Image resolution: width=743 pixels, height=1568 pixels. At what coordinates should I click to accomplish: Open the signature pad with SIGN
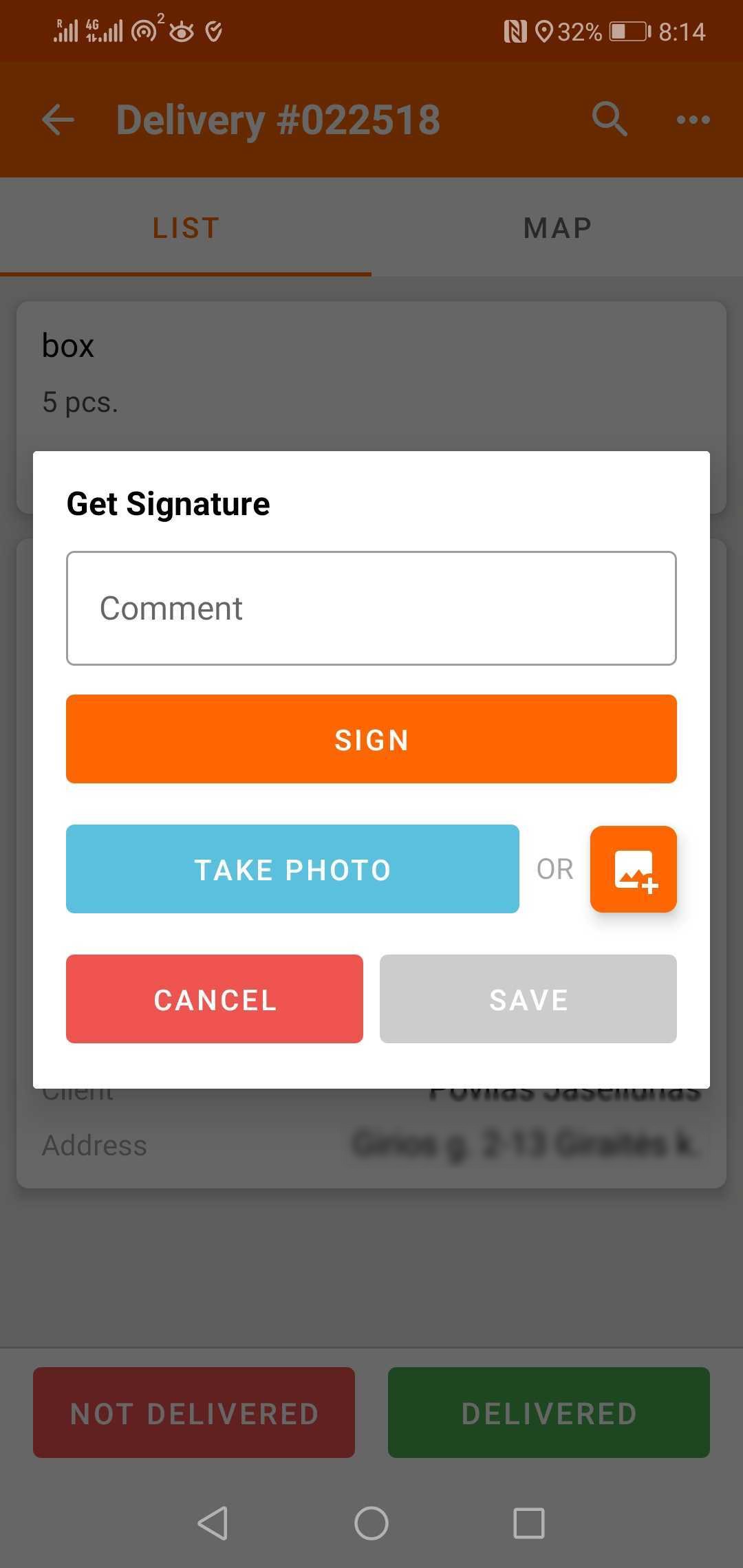point(371,739)
